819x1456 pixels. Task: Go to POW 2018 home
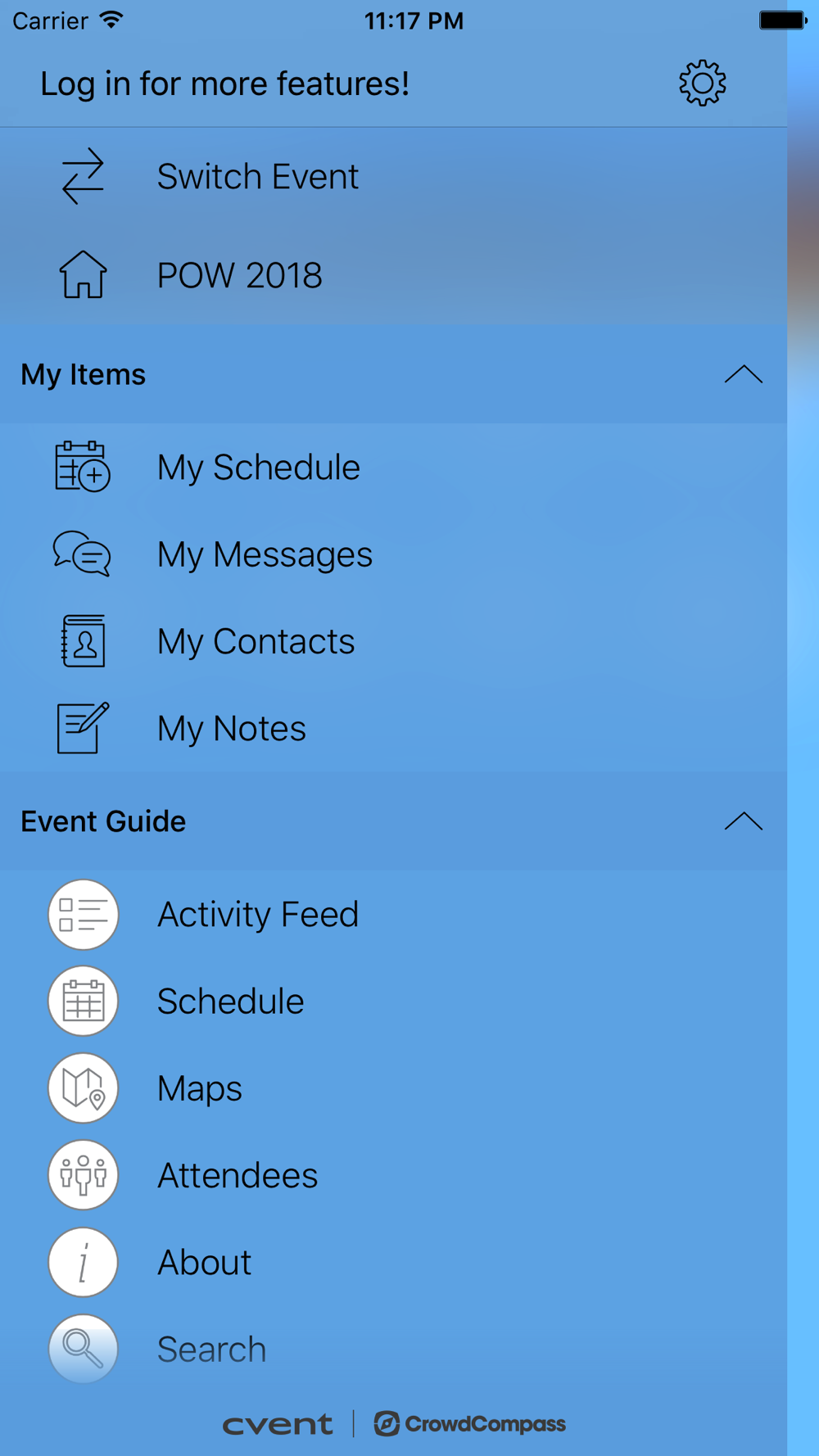tap(393, 275)
